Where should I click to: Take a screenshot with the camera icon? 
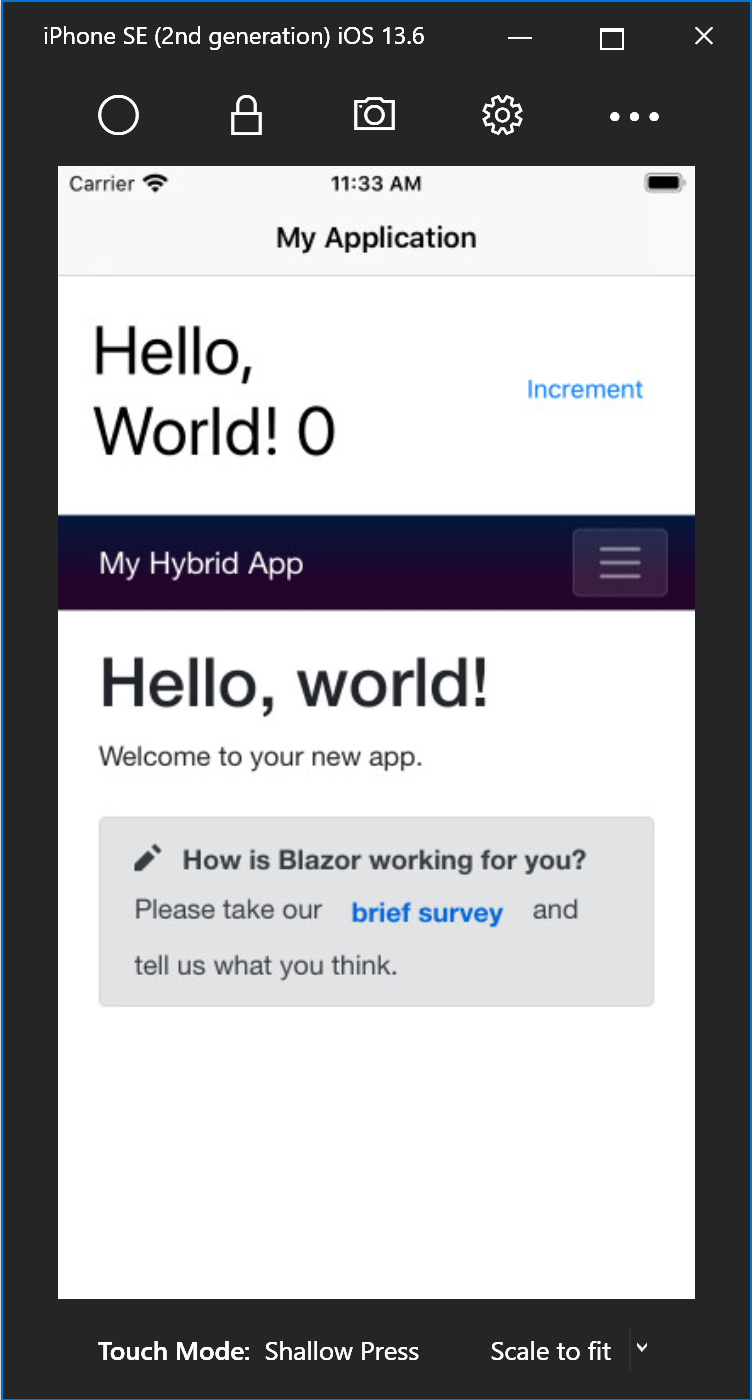tap(374, 115)
